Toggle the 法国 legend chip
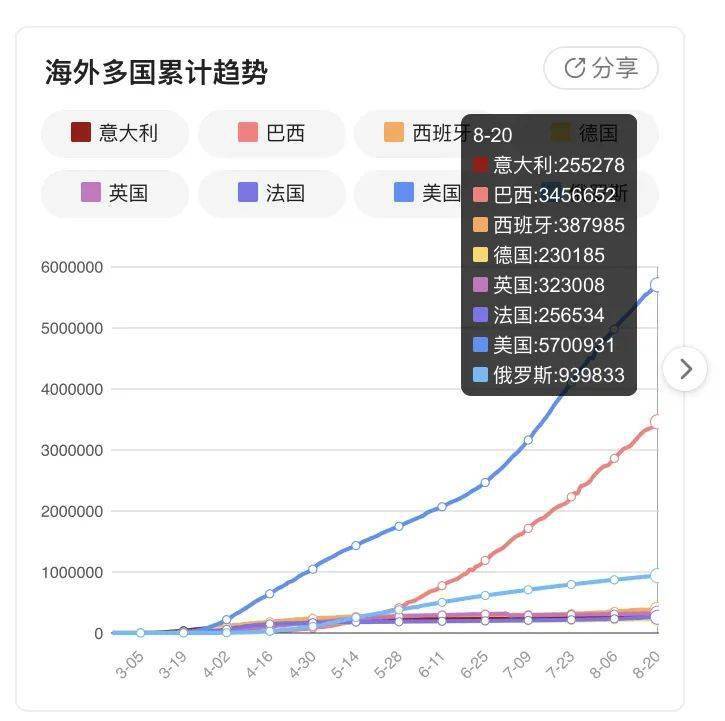The width and height of the screenshot is (725, 721). coord(272,193)
